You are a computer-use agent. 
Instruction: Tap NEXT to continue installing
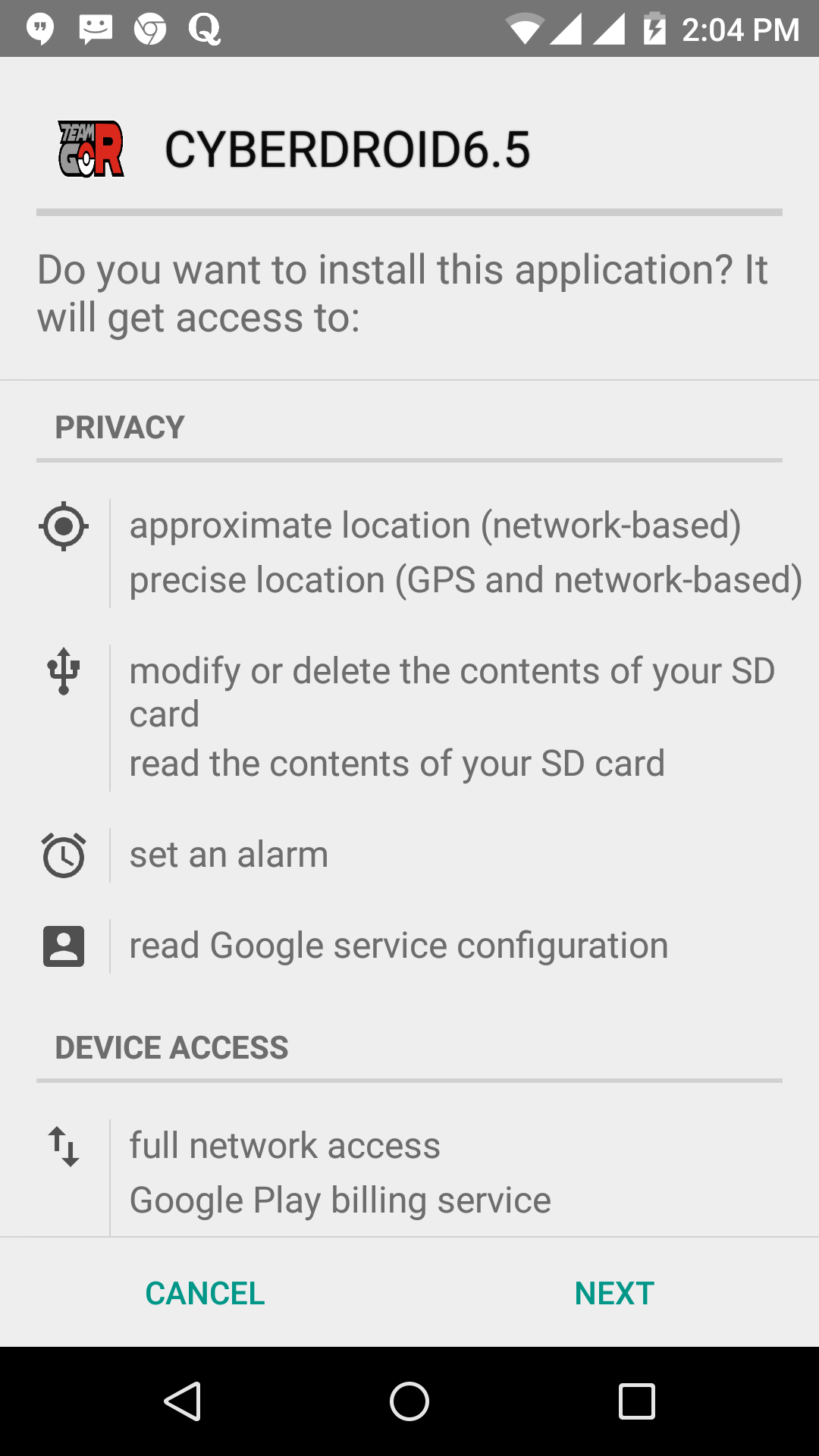(x=614, y=1293)
